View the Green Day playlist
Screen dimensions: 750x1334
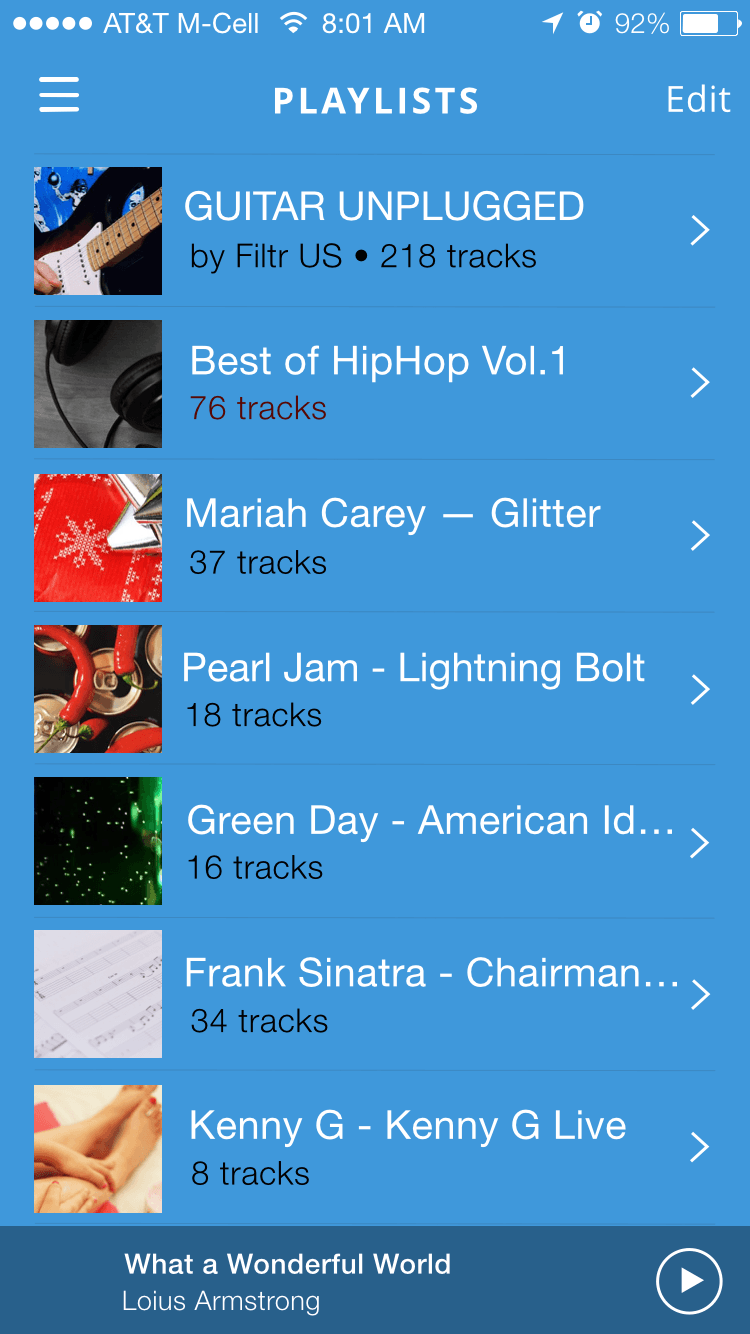375,842
